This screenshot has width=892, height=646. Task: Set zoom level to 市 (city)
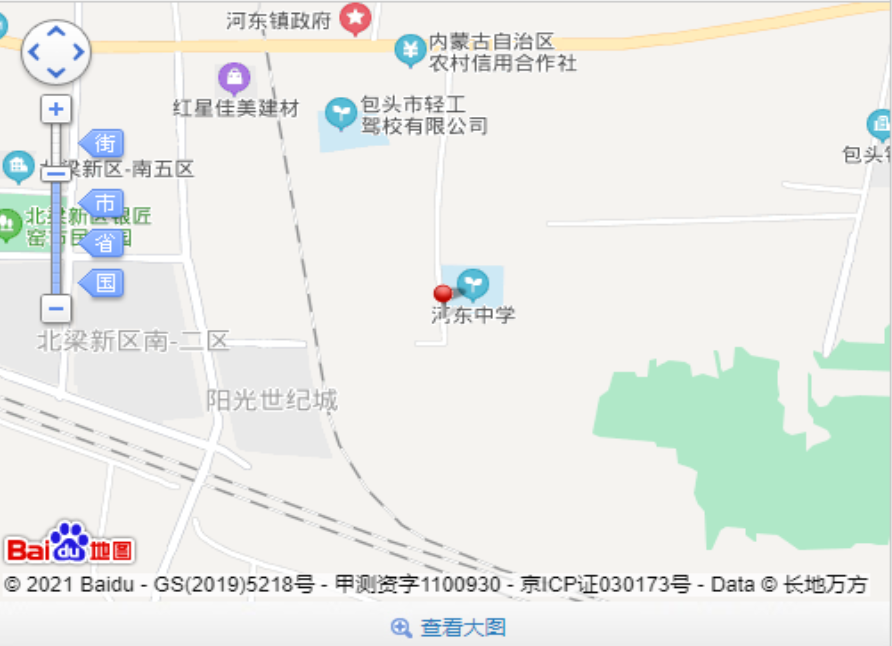pos(106,204)
